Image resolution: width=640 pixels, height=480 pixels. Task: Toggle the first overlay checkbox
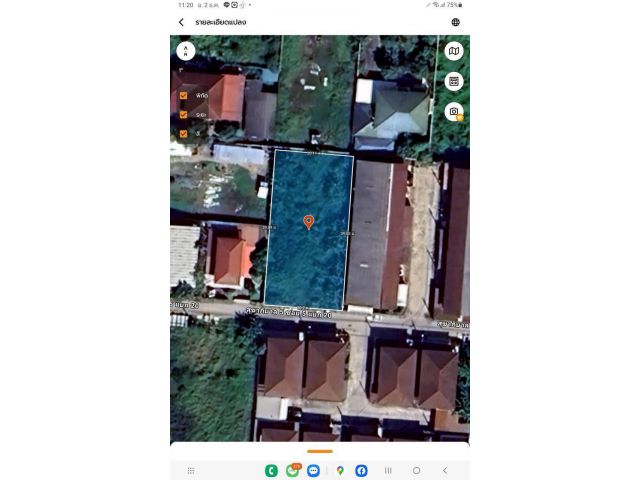183,96
